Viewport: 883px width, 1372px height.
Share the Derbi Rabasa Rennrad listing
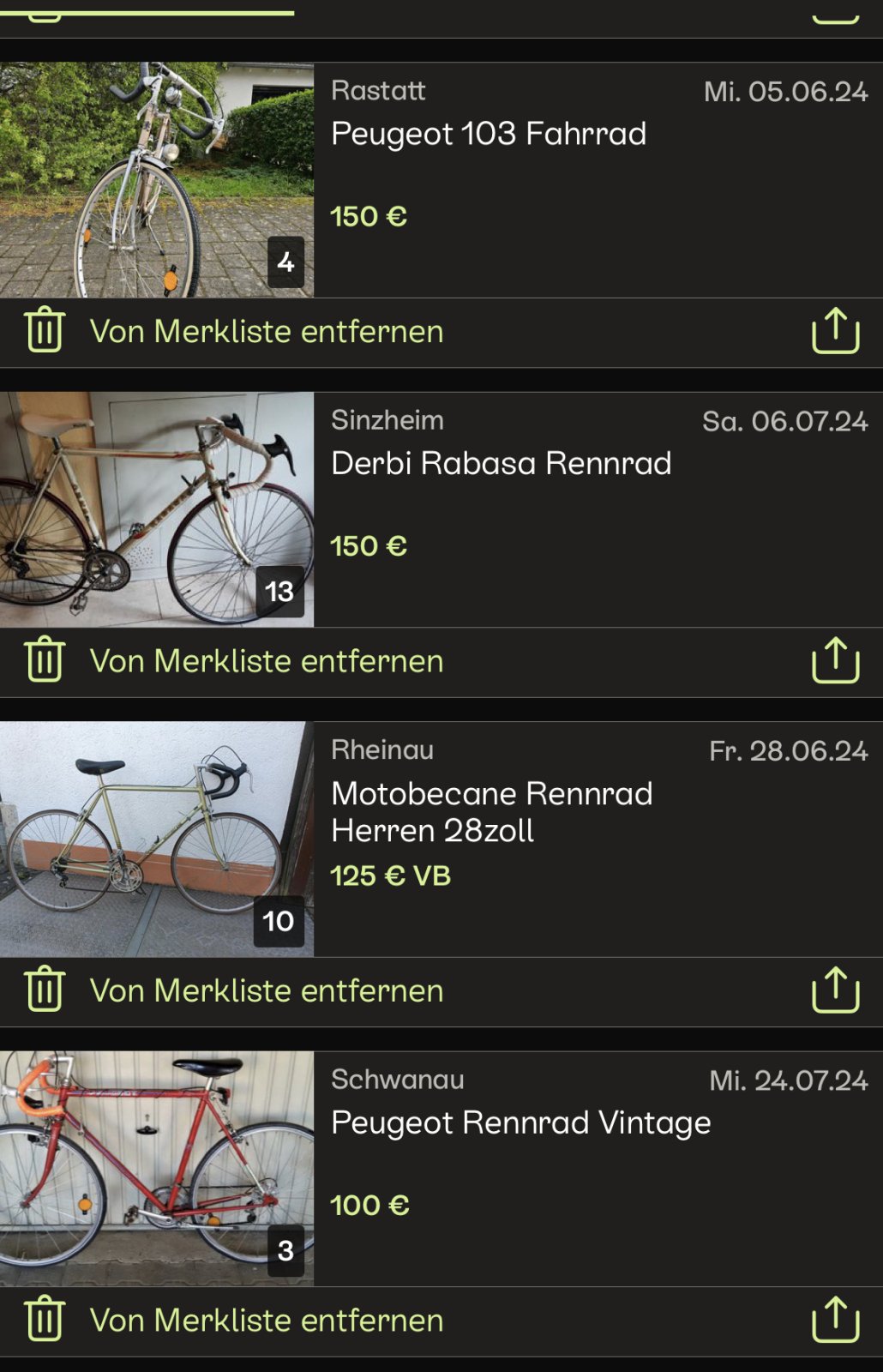835,660
